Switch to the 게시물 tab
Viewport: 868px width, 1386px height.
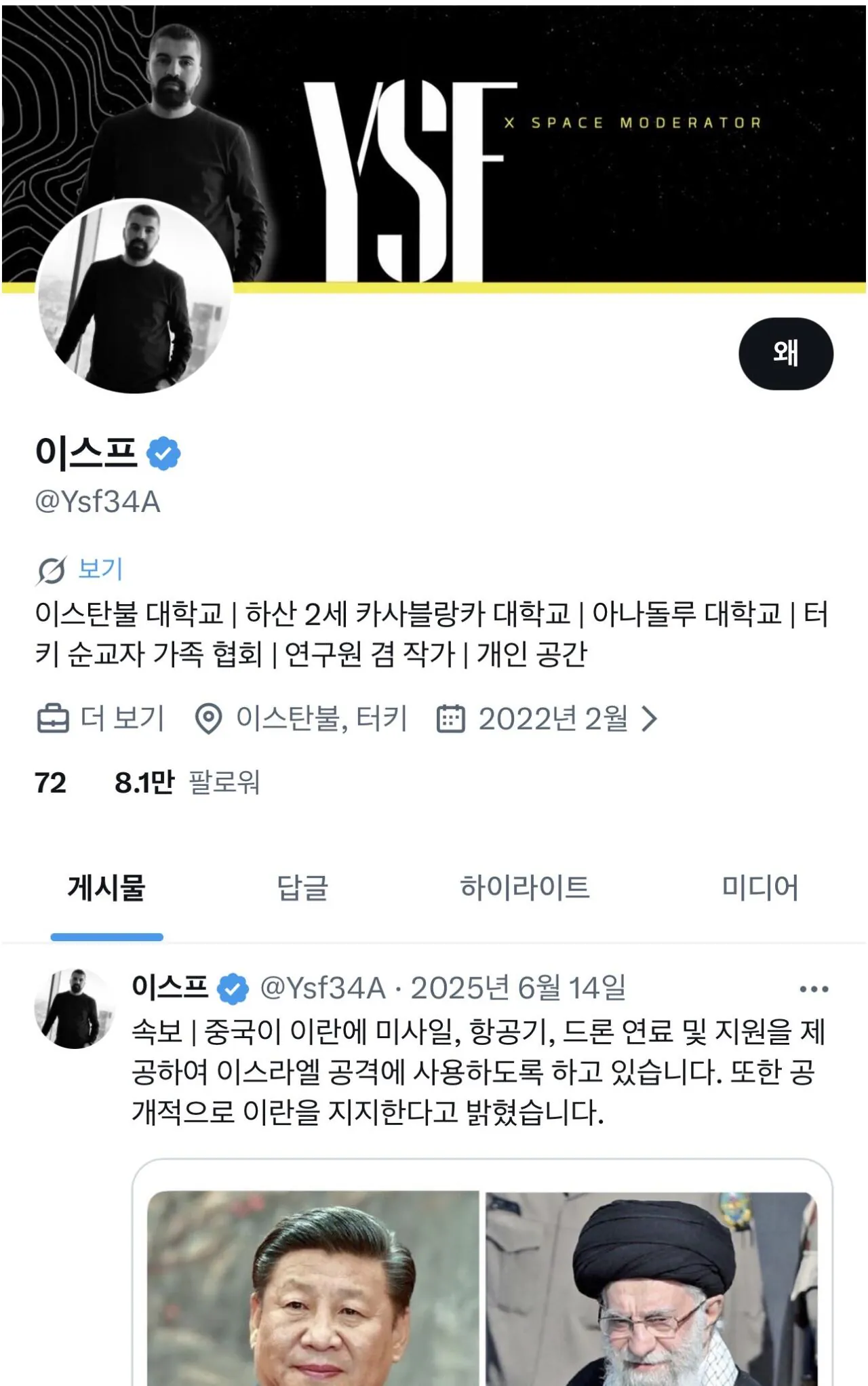point(106,888)
